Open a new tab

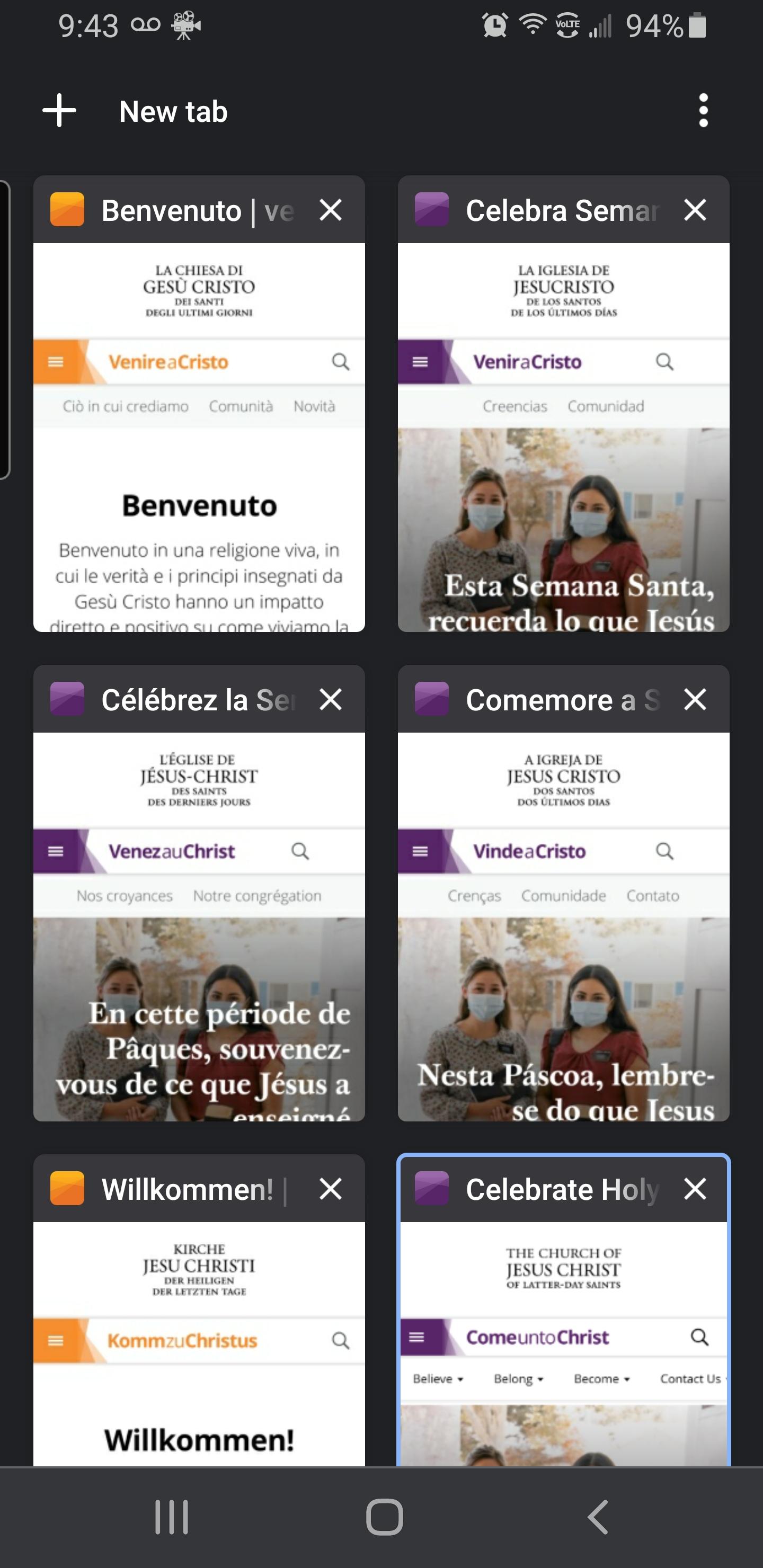[x=135, y=111]
